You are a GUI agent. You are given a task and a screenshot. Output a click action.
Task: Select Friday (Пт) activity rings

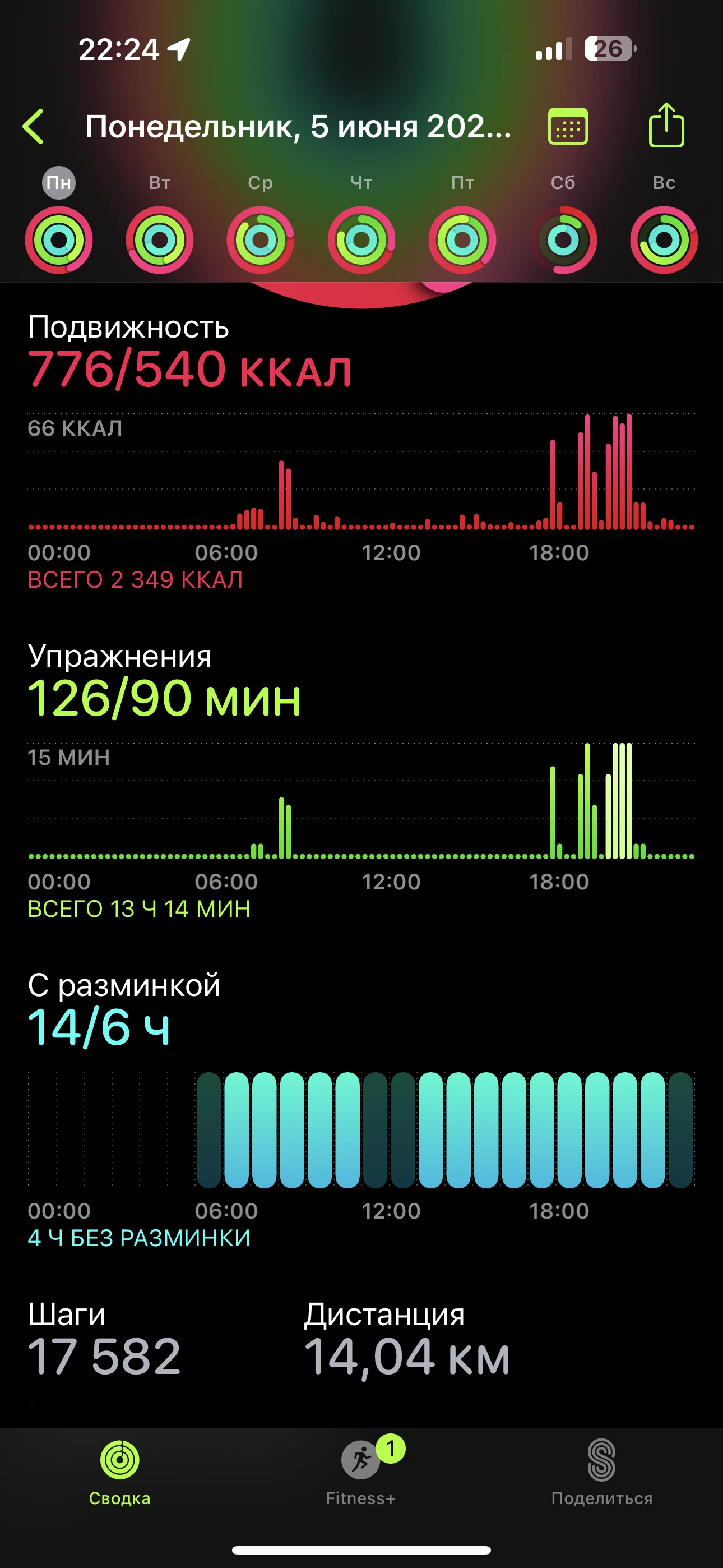[462, 239]
